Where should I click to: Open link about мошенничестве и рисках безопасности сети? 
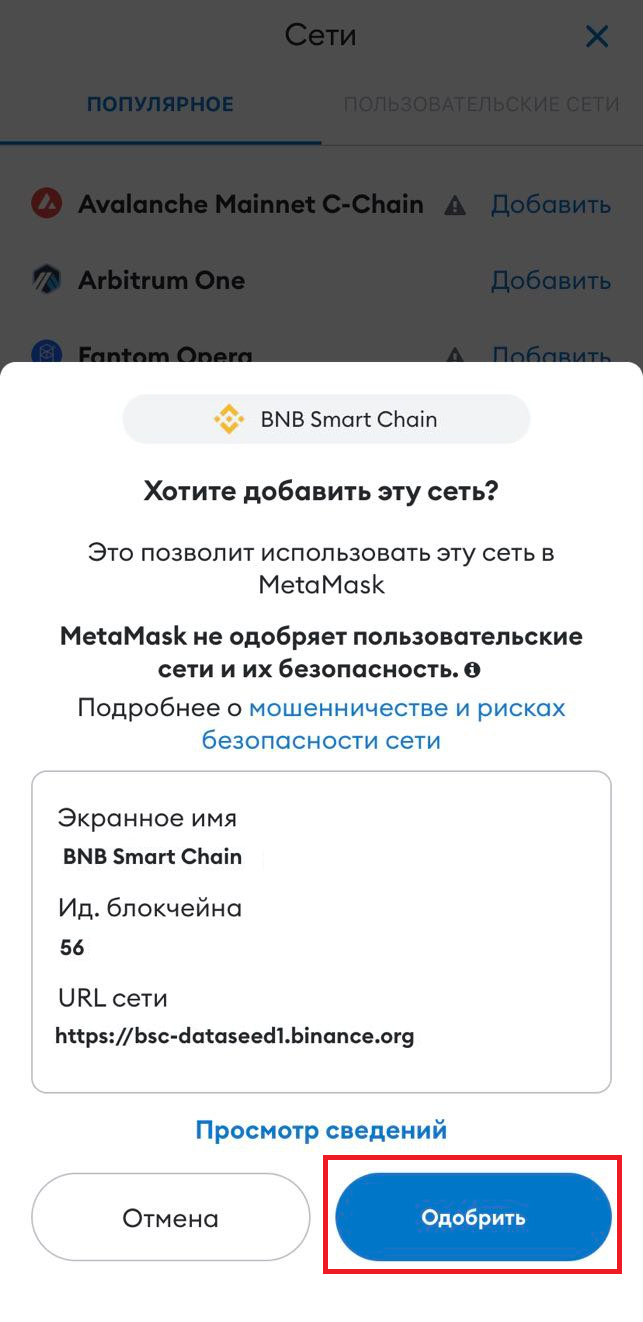[x=406, y=708]
